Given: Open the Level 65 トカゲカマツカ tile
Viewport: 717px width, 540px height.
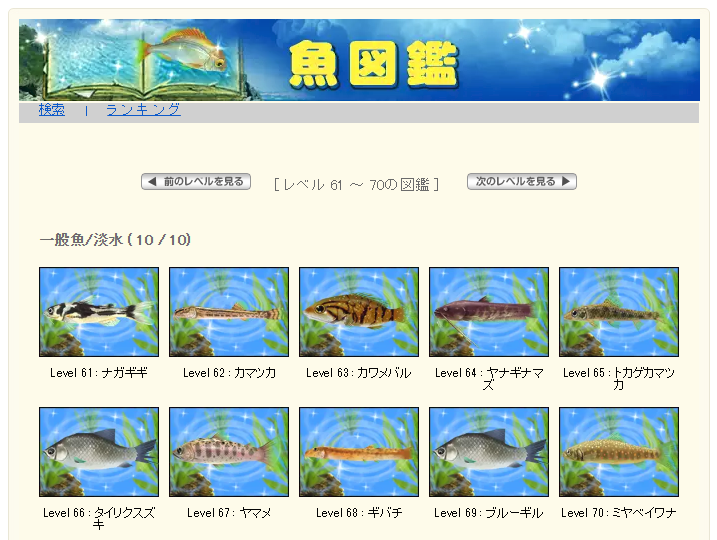Looking at the screenshot, I should pos(619,312).
